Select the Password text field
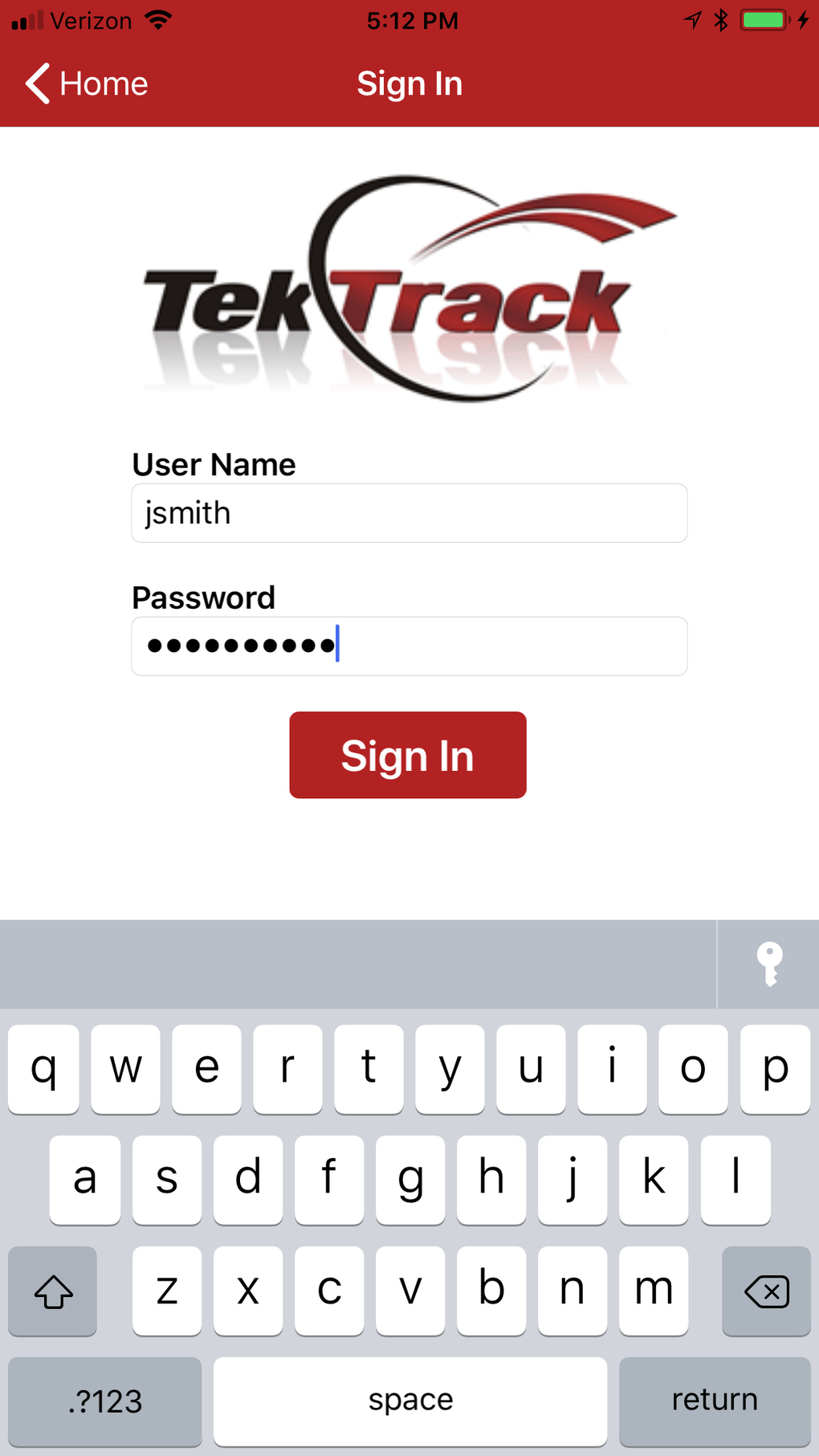Viewport: 819px width, 1456px height. pos(409,646)
